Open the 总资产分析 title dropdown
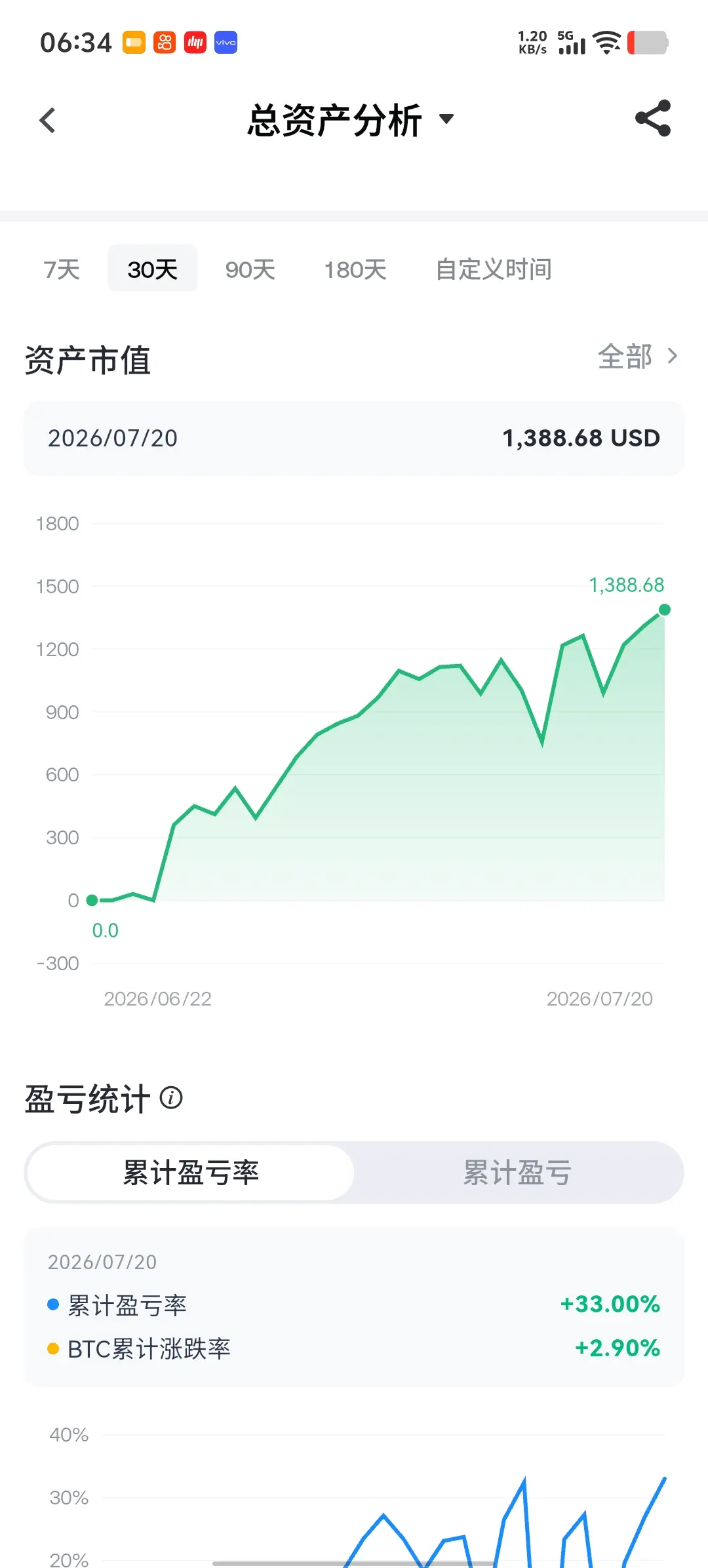 [351, 121]
